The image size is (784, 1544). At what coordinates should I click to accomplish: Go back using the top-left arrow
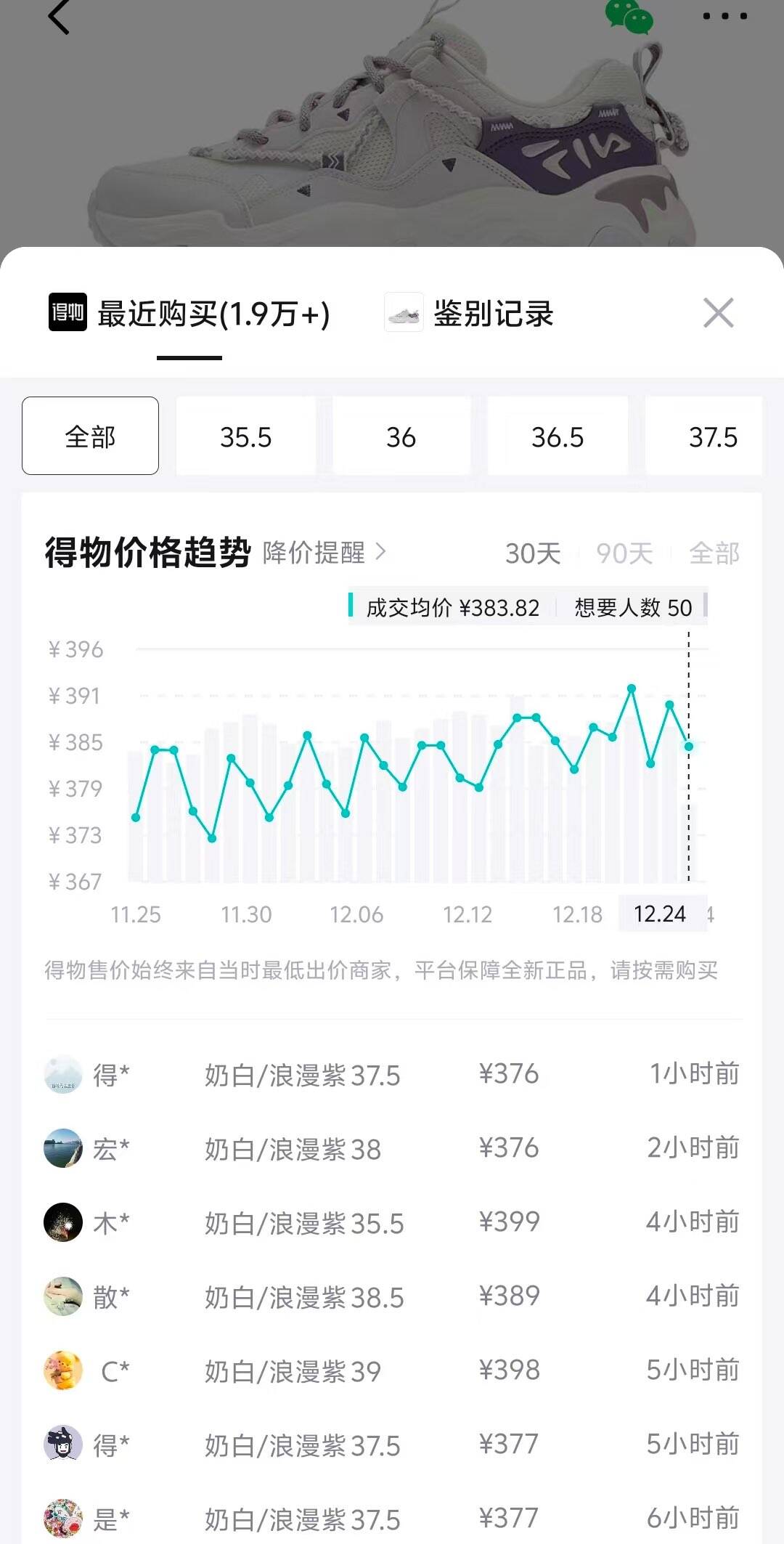59,17
